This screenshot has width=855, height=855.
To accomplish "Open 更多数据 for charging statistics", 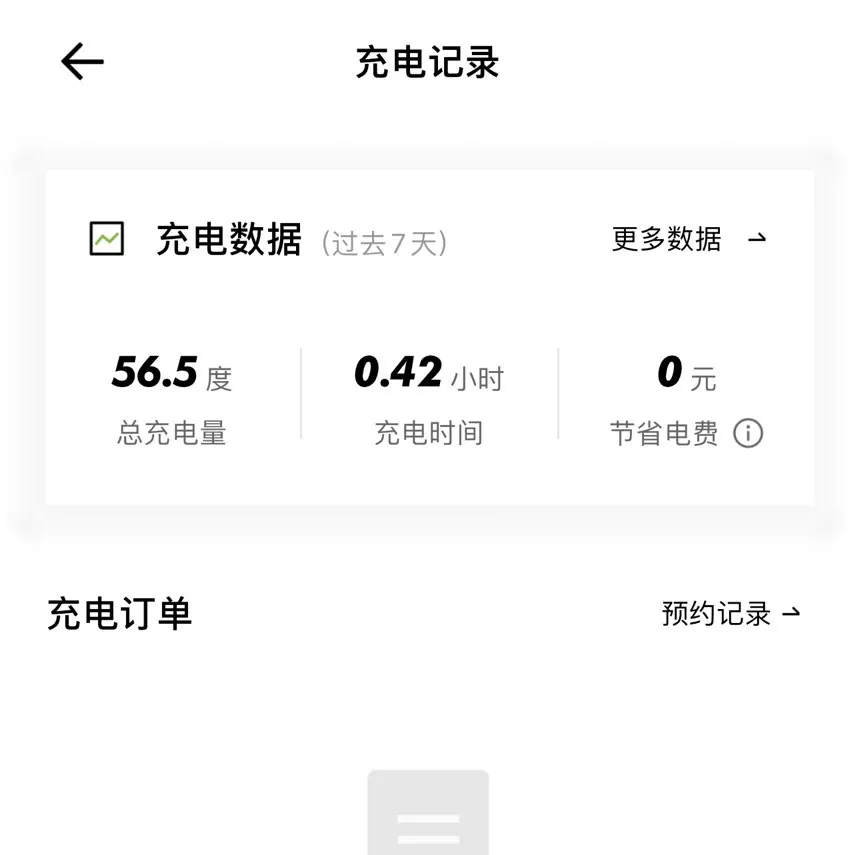I will (689, 239).
